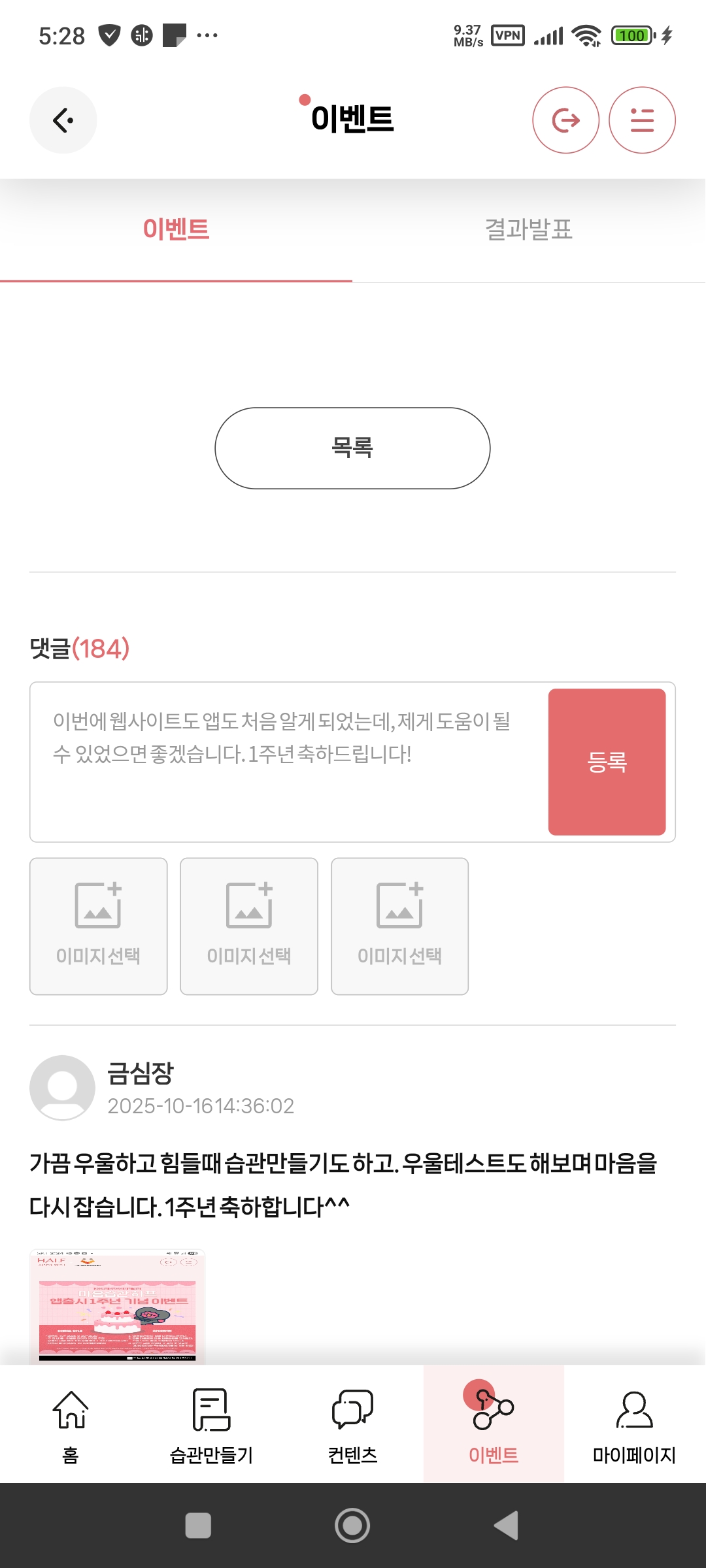This screenshot has height=1568, width=706.
Task: Open the hamburger menu
Action: click(x=642, y=120)
